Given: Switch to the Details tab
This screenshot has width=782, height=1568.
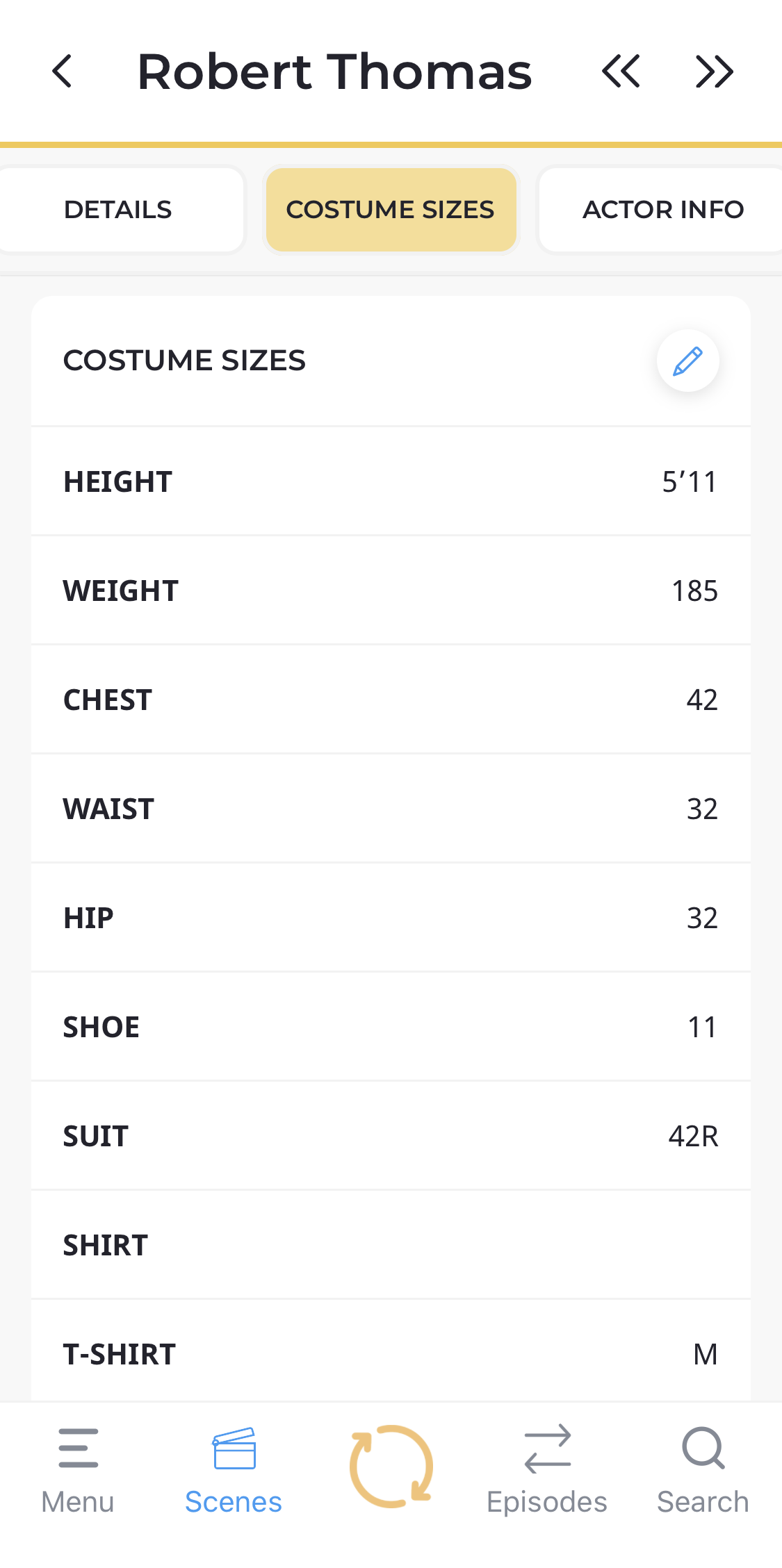Looking at the screenshot, I should click(x=118, y=210).
